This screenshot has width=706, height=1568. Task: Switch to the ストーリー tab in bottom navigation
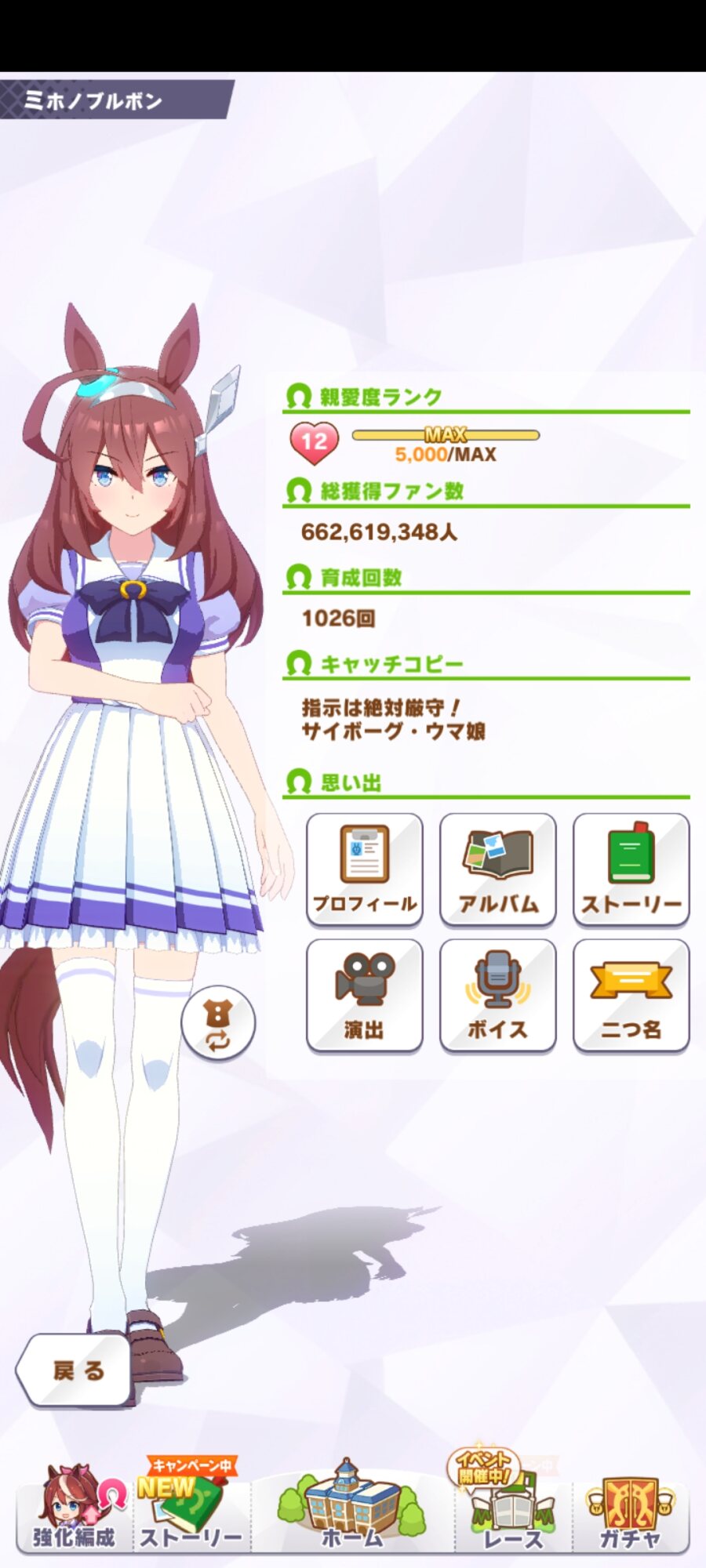tap(191, 1509)
